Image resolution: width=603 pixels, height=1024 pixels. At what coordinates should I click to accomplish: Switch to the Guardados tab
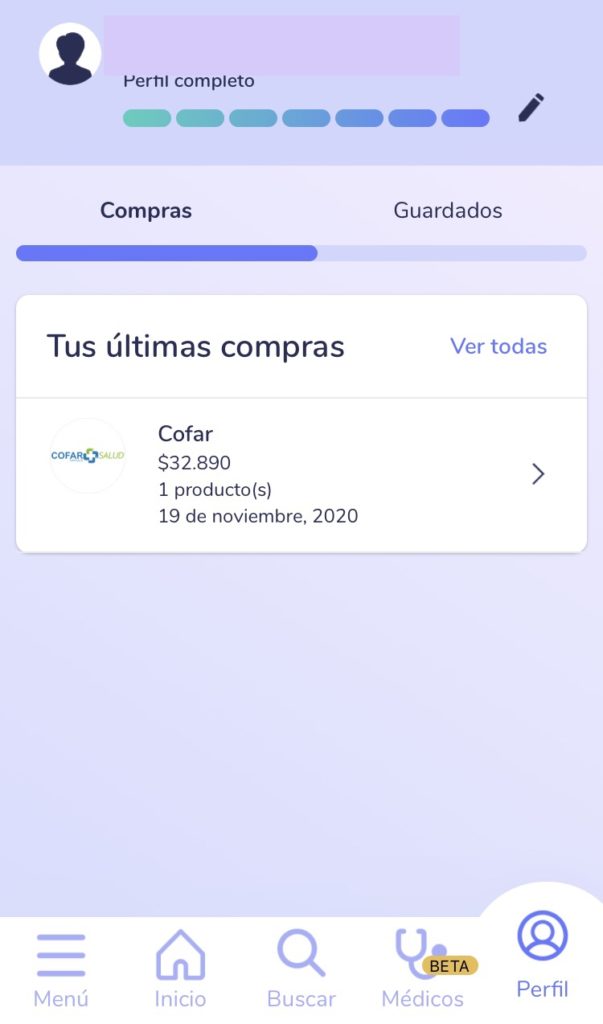pyautogui.click(x=448, y=210)
